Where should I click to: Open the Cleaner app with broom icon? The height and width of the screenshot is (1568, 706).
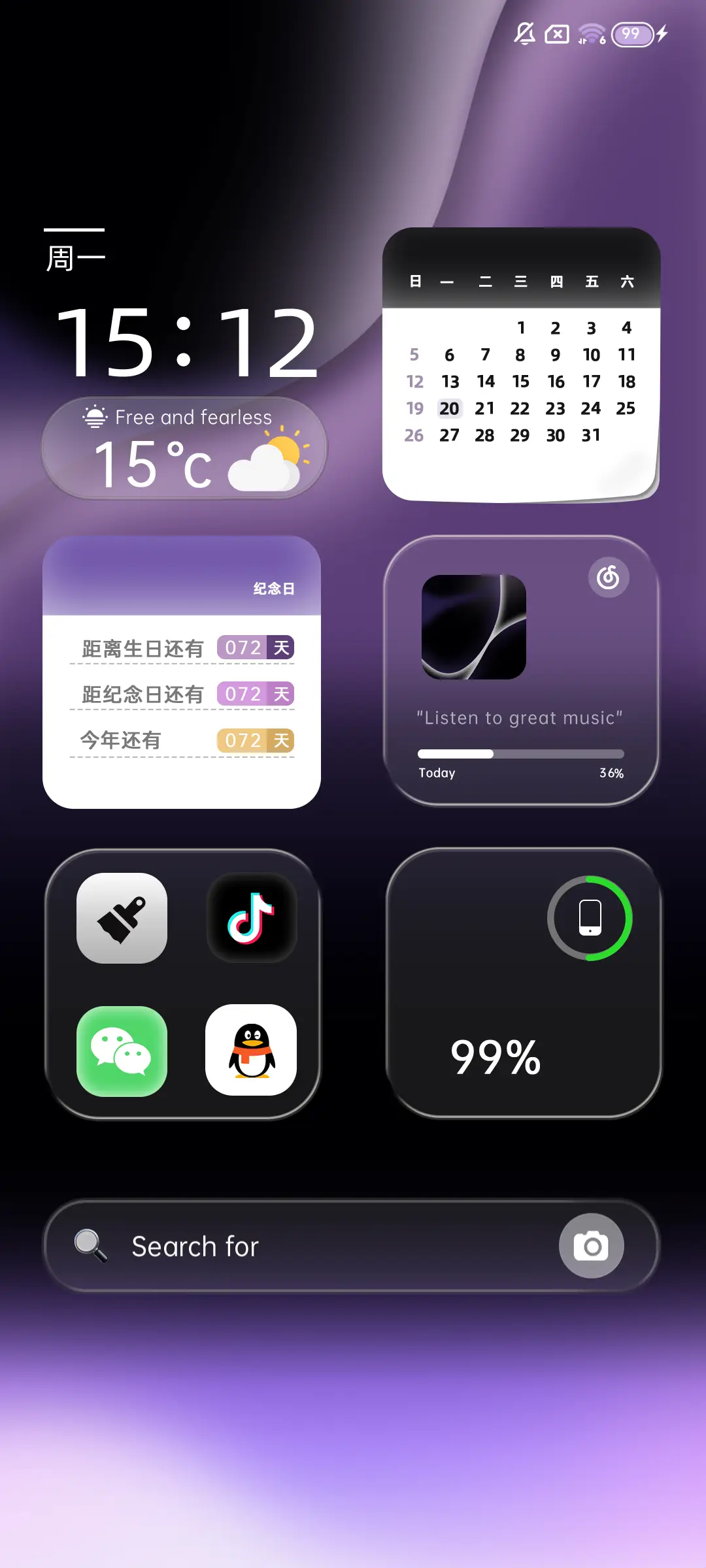[122, 918]
